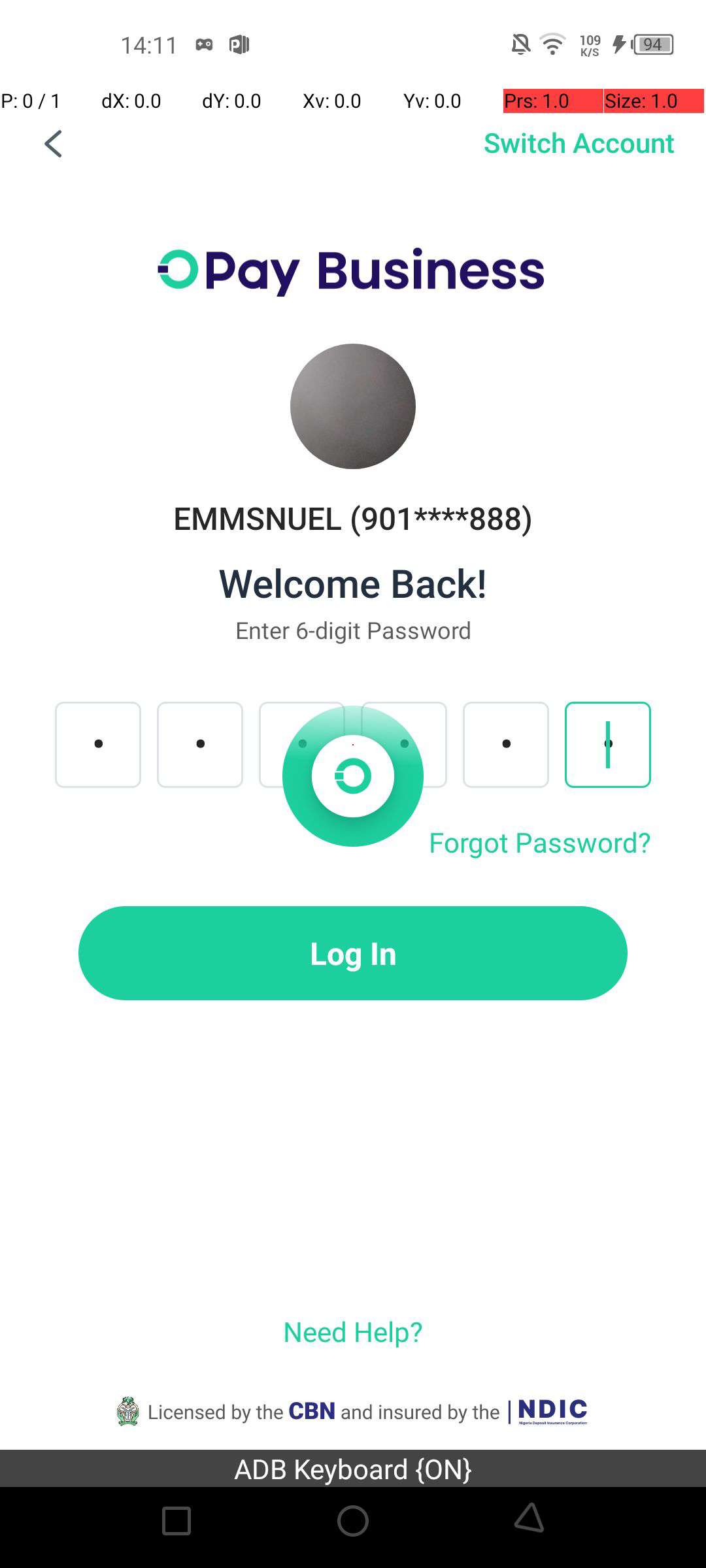Select the last password digit box
Image resolution: width=706 pixels, height=1568 pixels.
(x=607, y=745)
